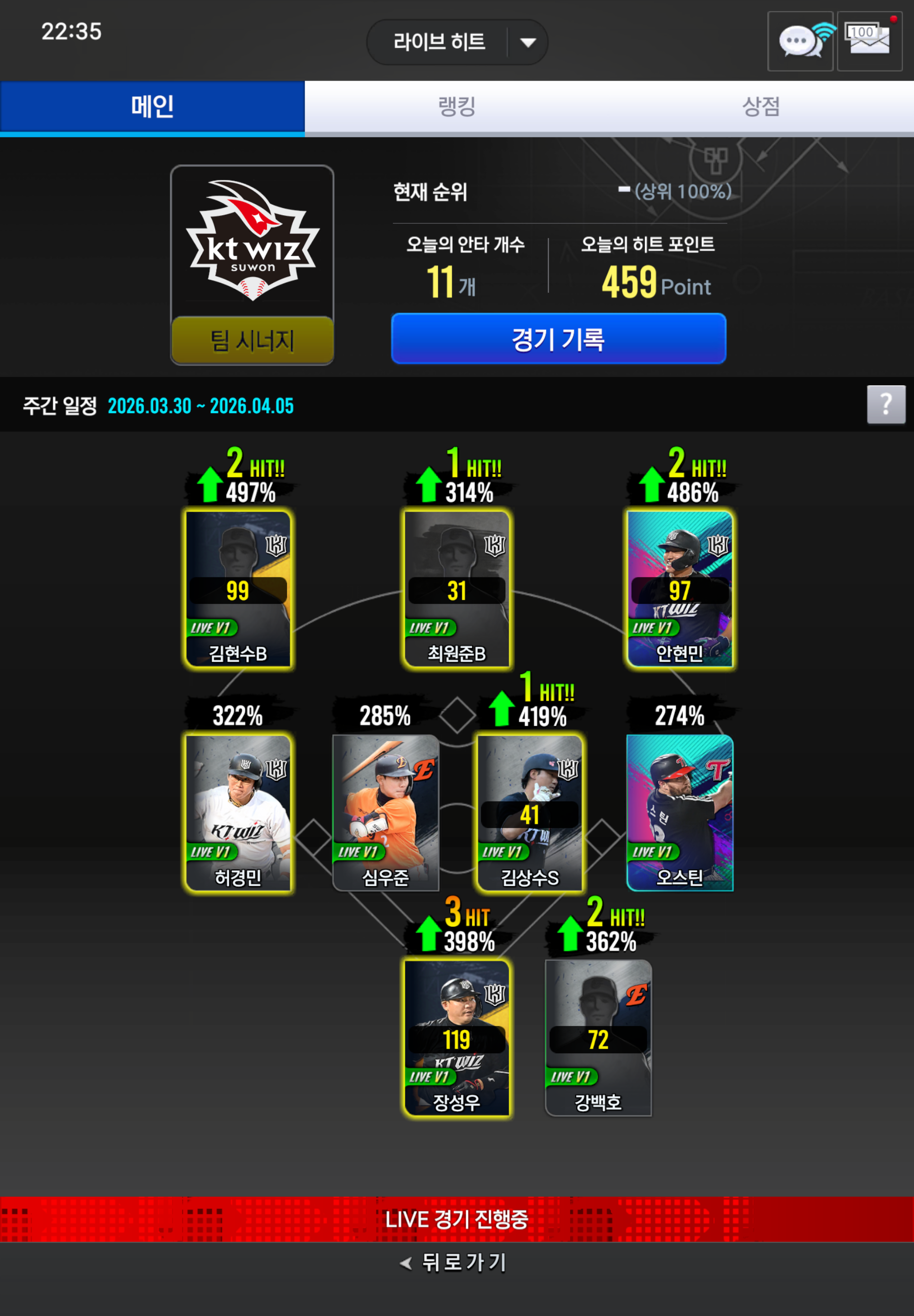Select the 심우준 player card

(386, 813)
